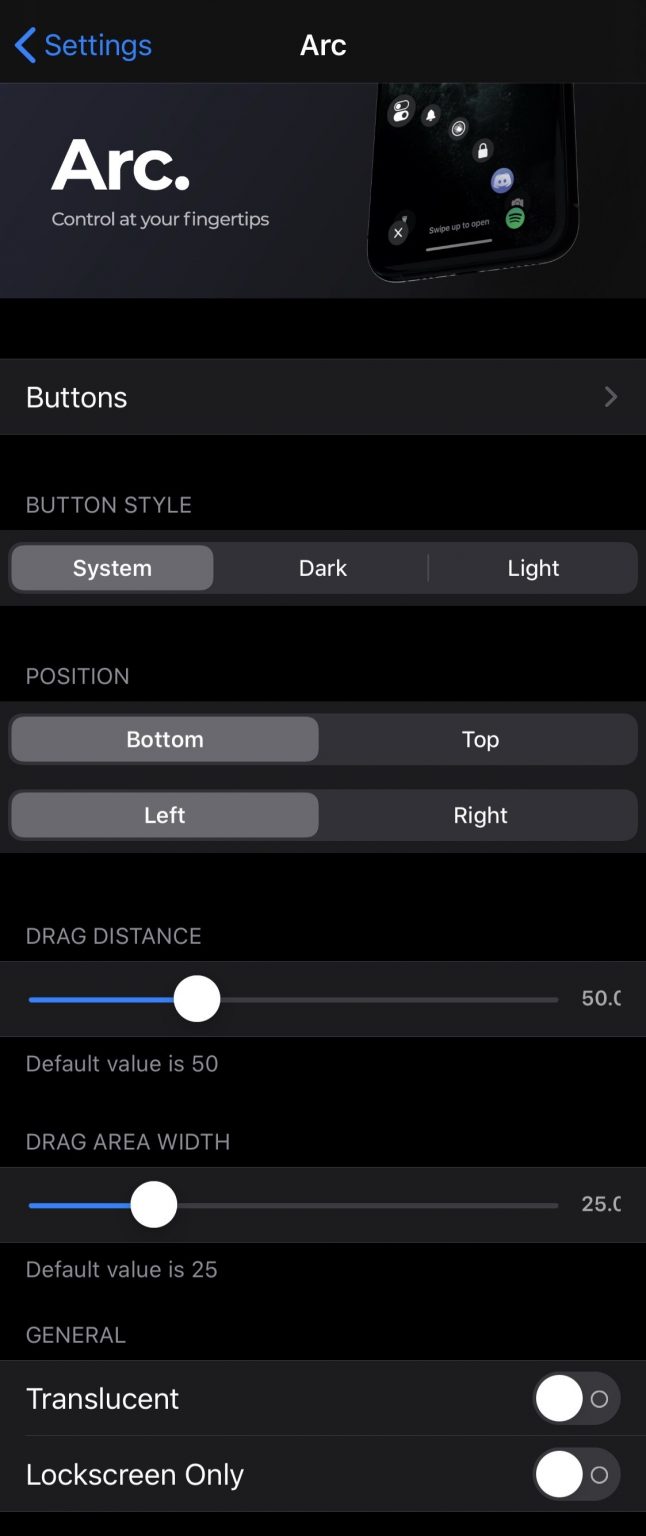Select the Right position
646x1536 pixels.
[480, 815]
